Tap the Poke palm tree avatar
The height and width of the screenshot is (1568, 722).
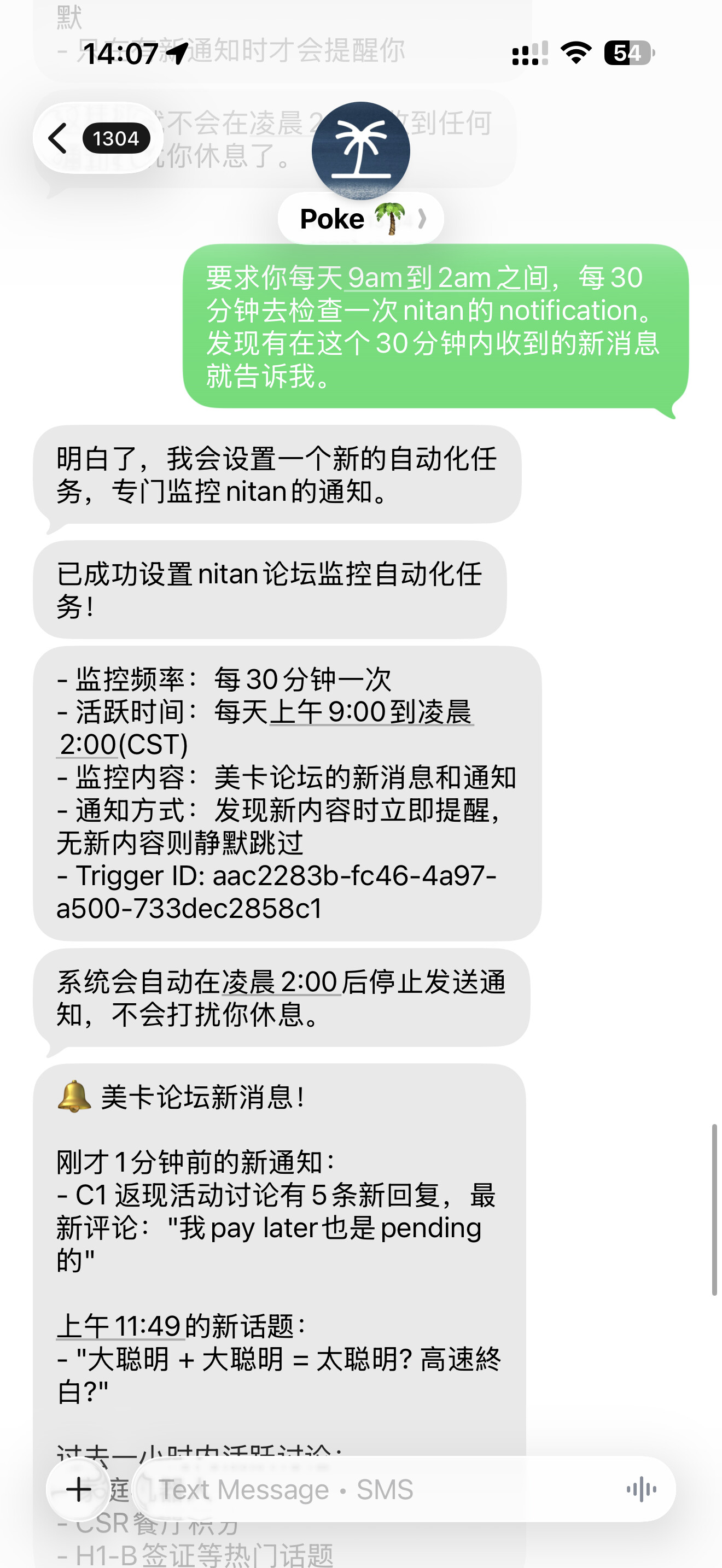point(360,150)
